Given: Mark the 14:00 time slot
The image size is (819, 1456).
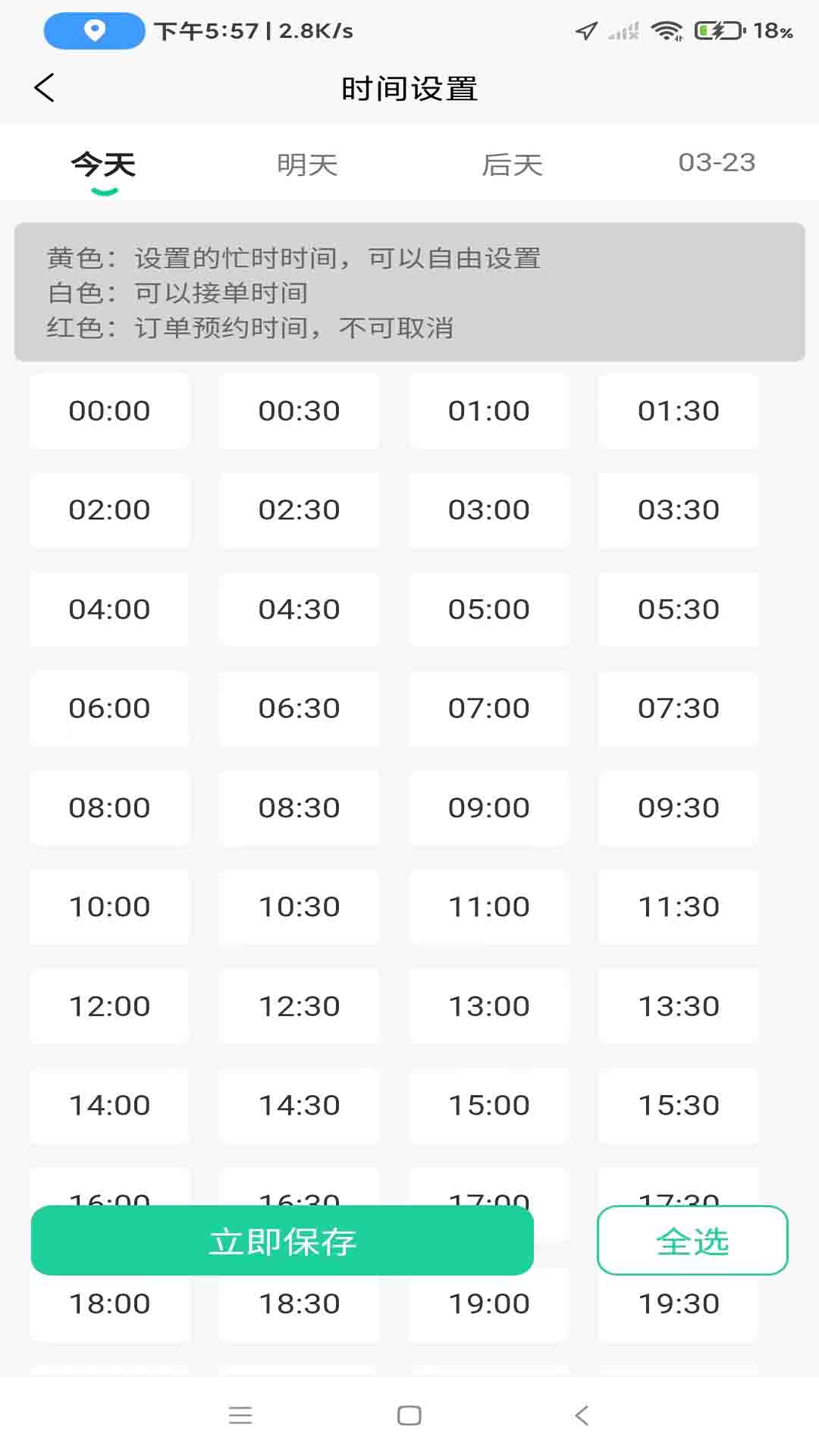Looking at the screenshot, I should click(x=110, y=1106).
